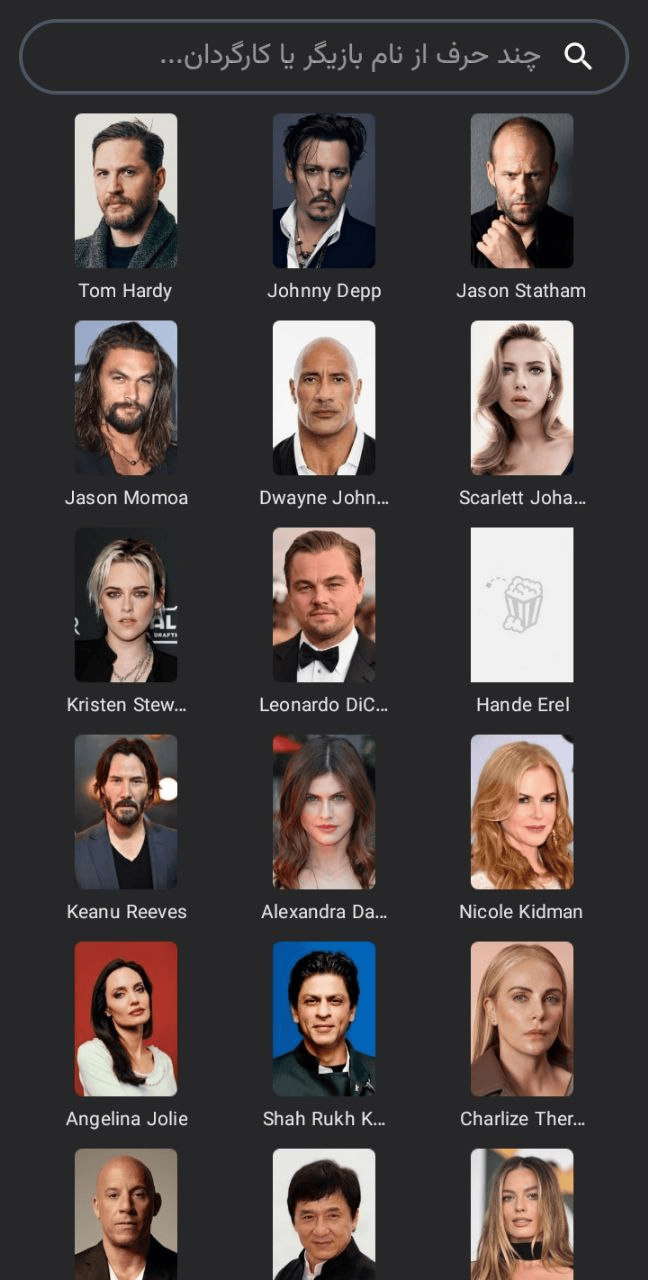Viewport: 648px width, 1280px height.
Task: Tap the magnifier search icon
Action: point(578,57)
